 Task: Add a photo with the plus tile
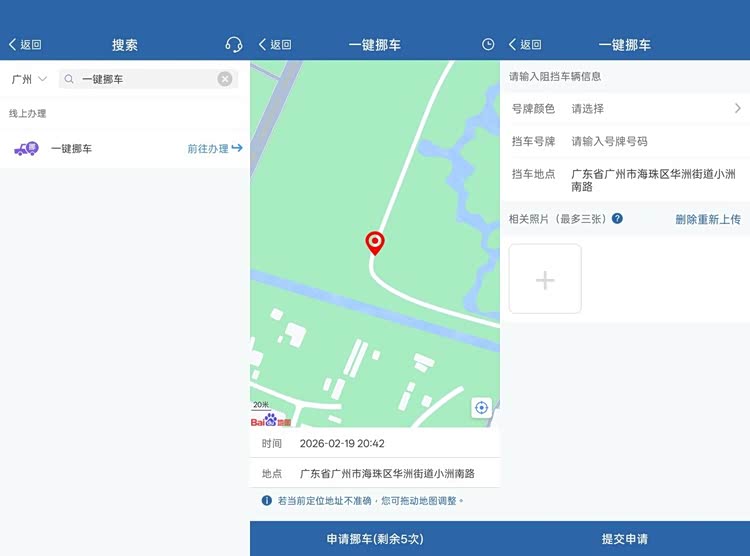545,279
